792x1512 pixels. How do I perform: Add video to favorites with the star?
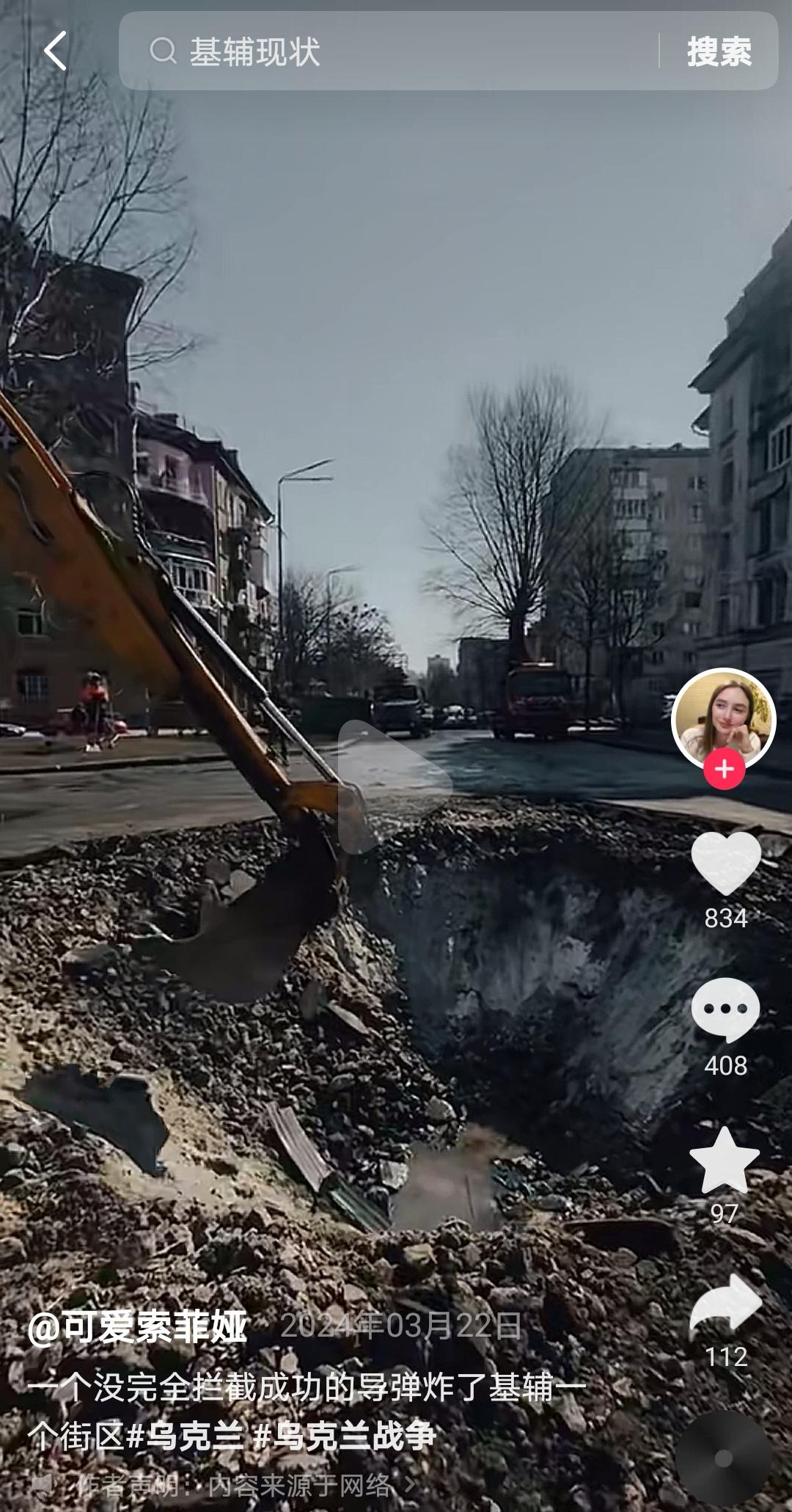coord(725,1161)
